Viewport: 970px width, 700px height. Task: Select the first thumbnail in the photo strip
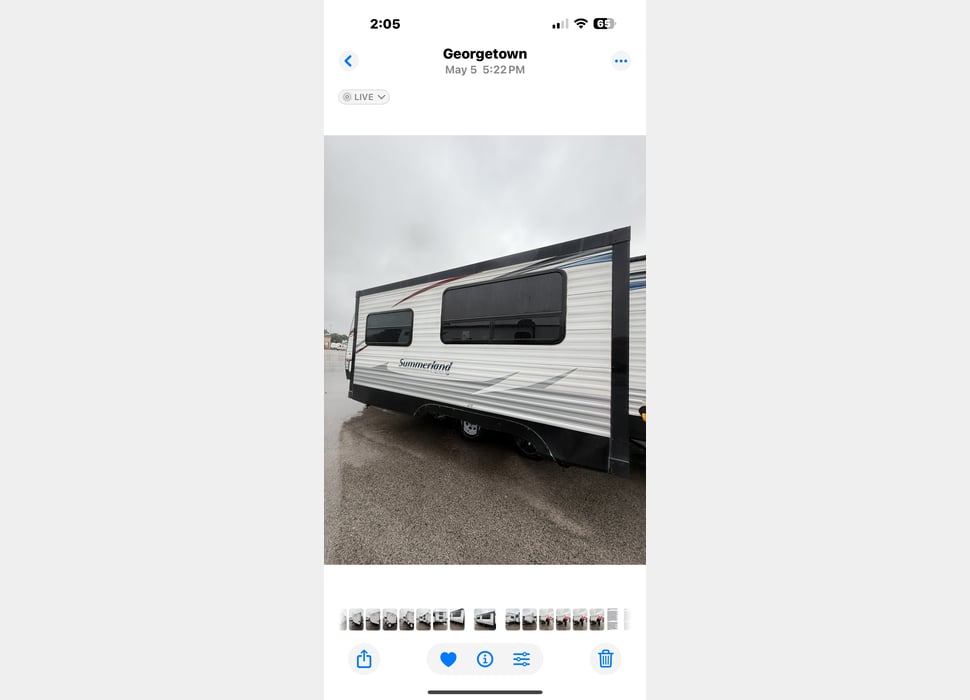[x=344, y=620]
